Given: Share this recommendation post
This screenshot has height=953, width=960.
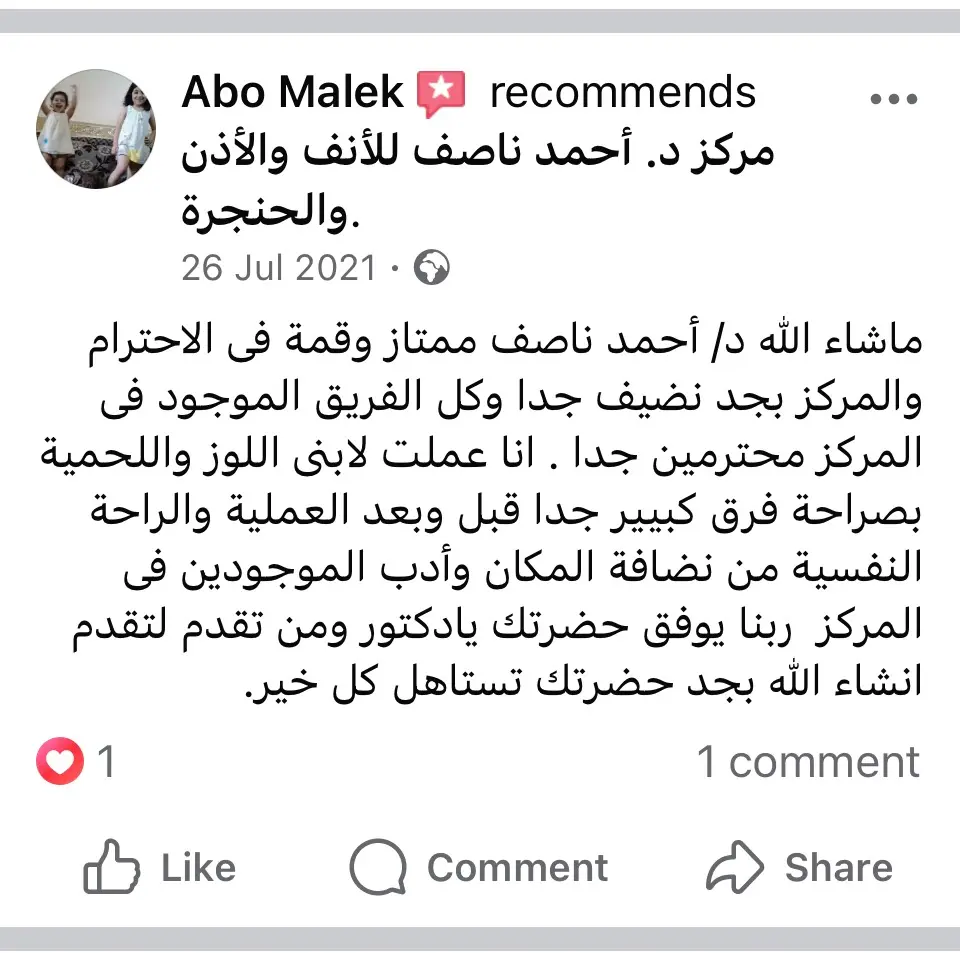Looking at the screenshot, I should [x=798, y=867].
